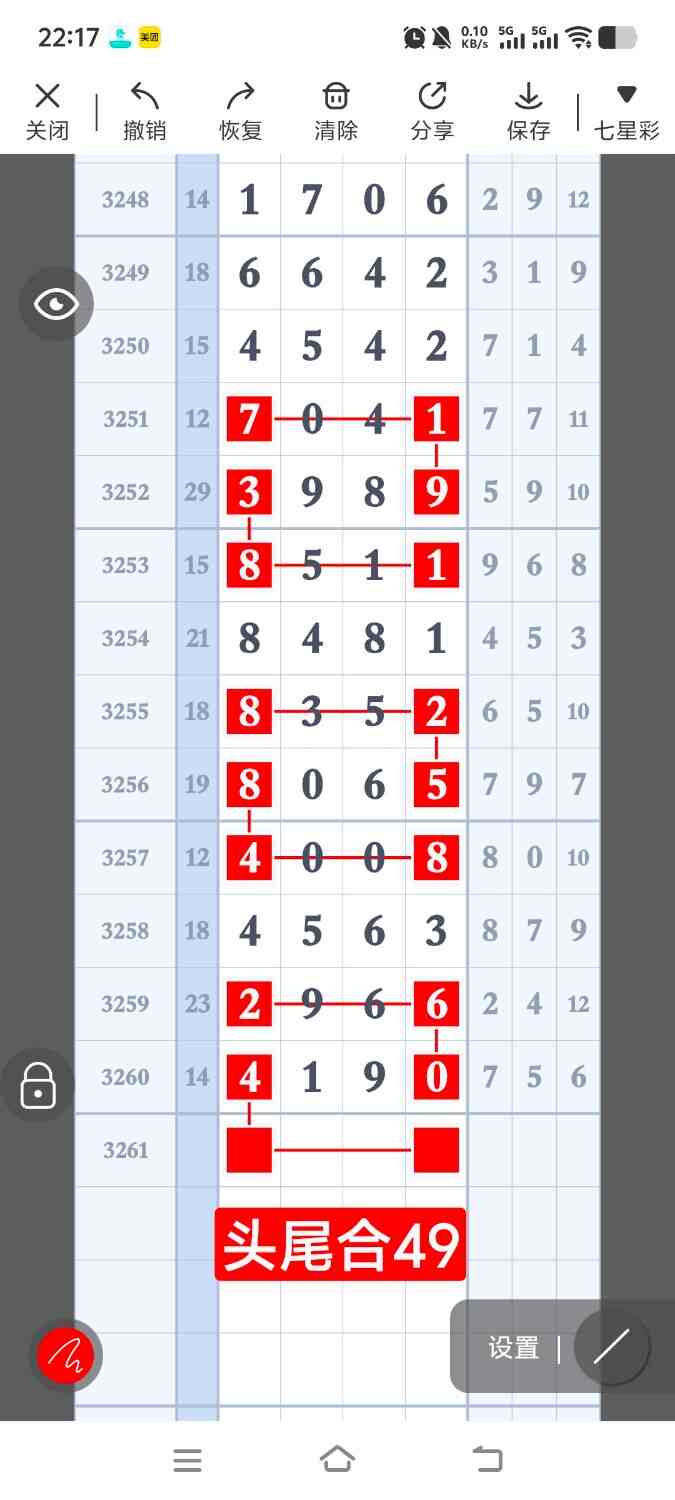Open the 七星彩 lottery dropdown
Image resolution: width=675 pixels, height=1500 pixels.
(627, 111)
